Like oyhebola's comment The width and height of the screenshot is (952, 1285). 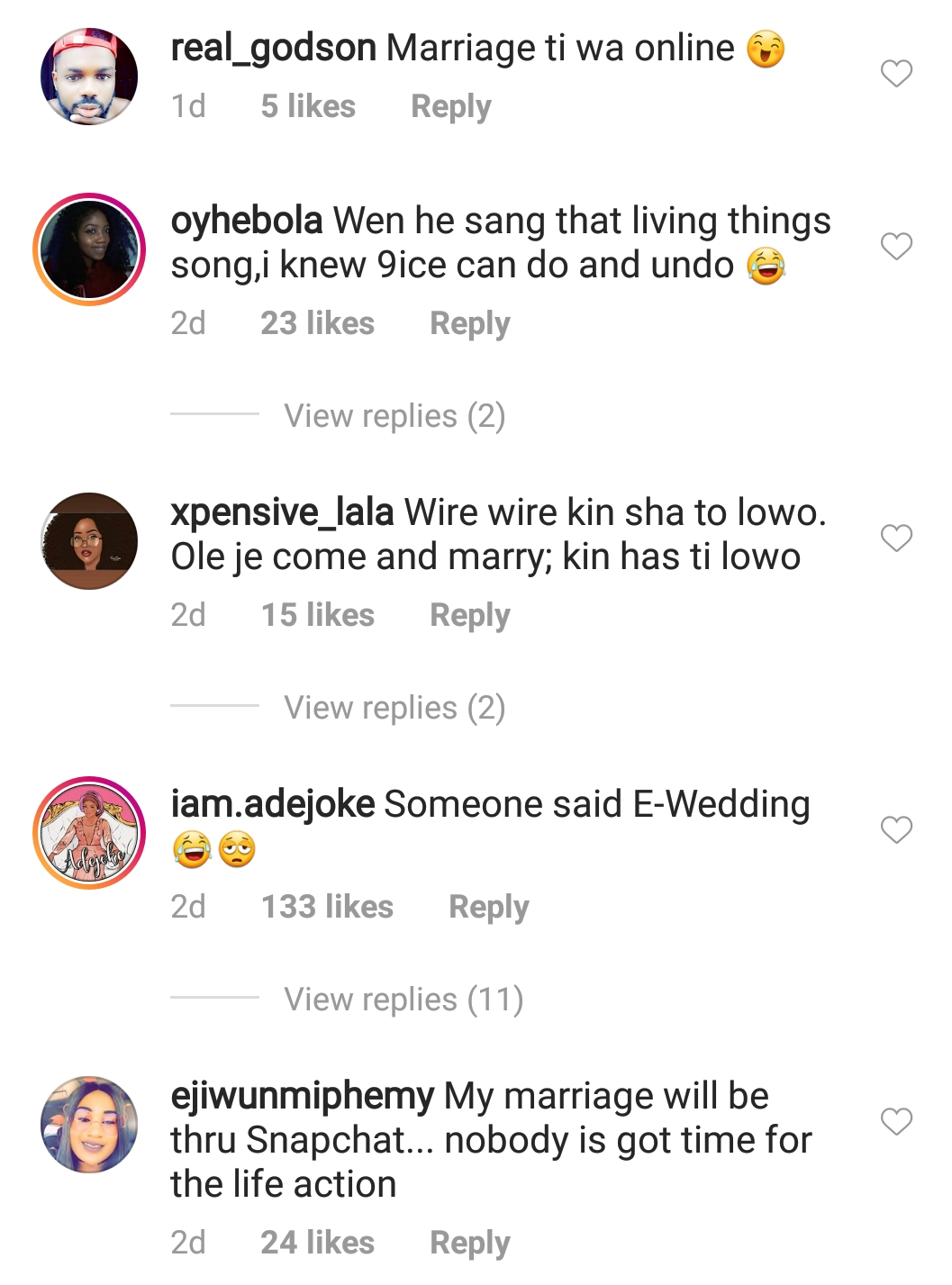pos(896,246)
